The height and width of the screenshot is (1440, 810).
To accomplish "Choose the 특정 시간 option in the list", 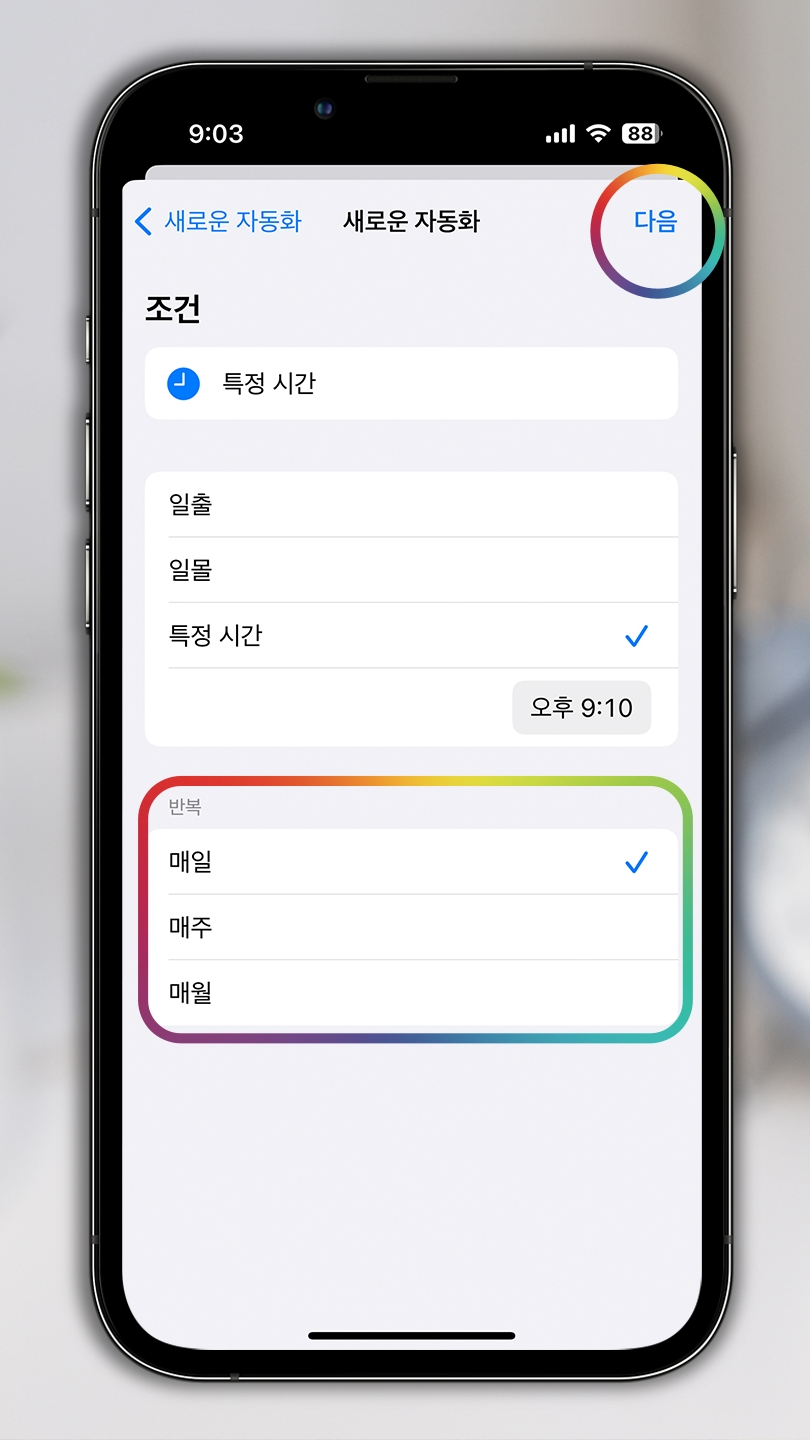I will click(x=411, y=635).
